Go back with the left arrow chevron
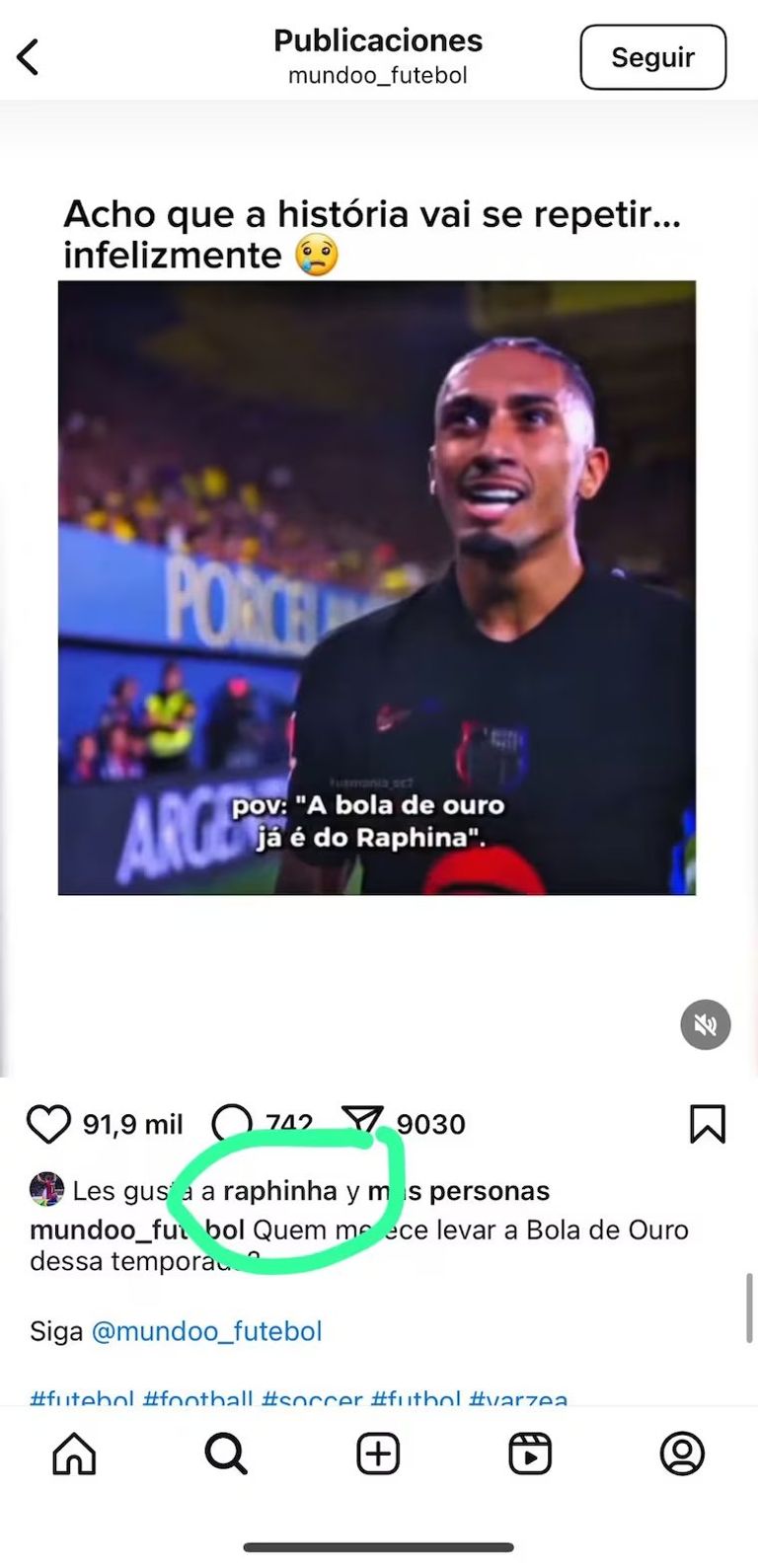Viewport: 758px width, 1568px height. pos(29,56)
